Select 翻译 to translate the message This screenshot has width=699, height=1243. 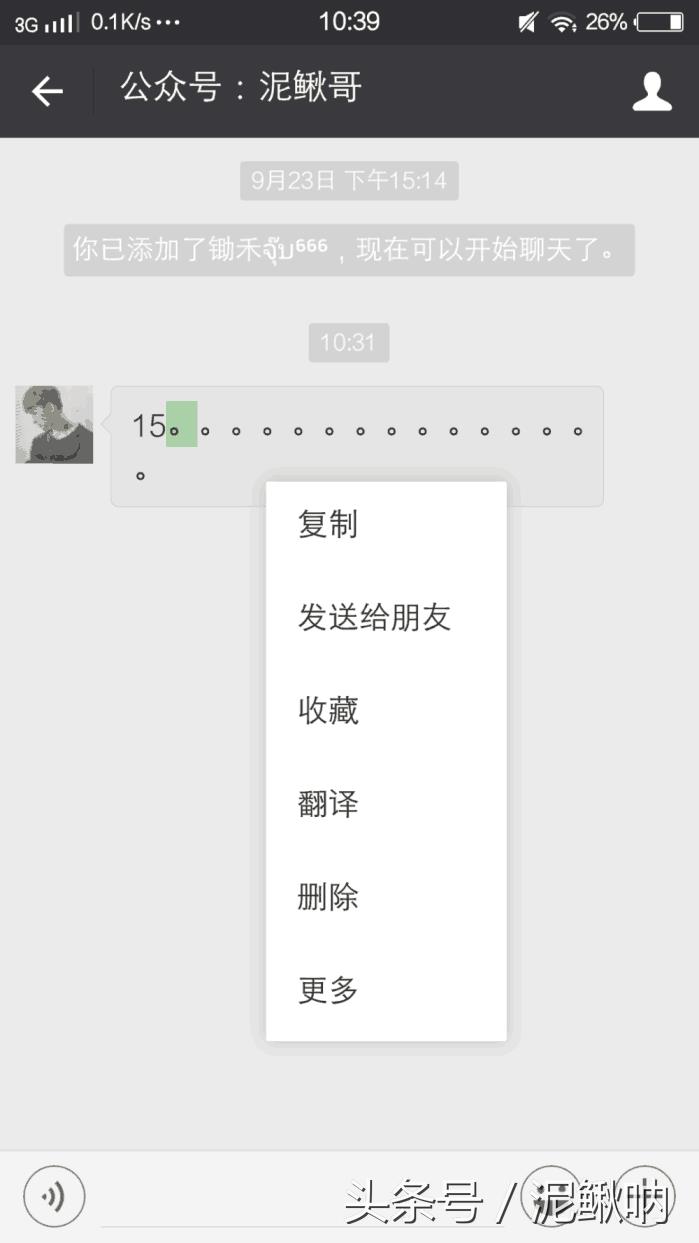(x=386, y=804)
